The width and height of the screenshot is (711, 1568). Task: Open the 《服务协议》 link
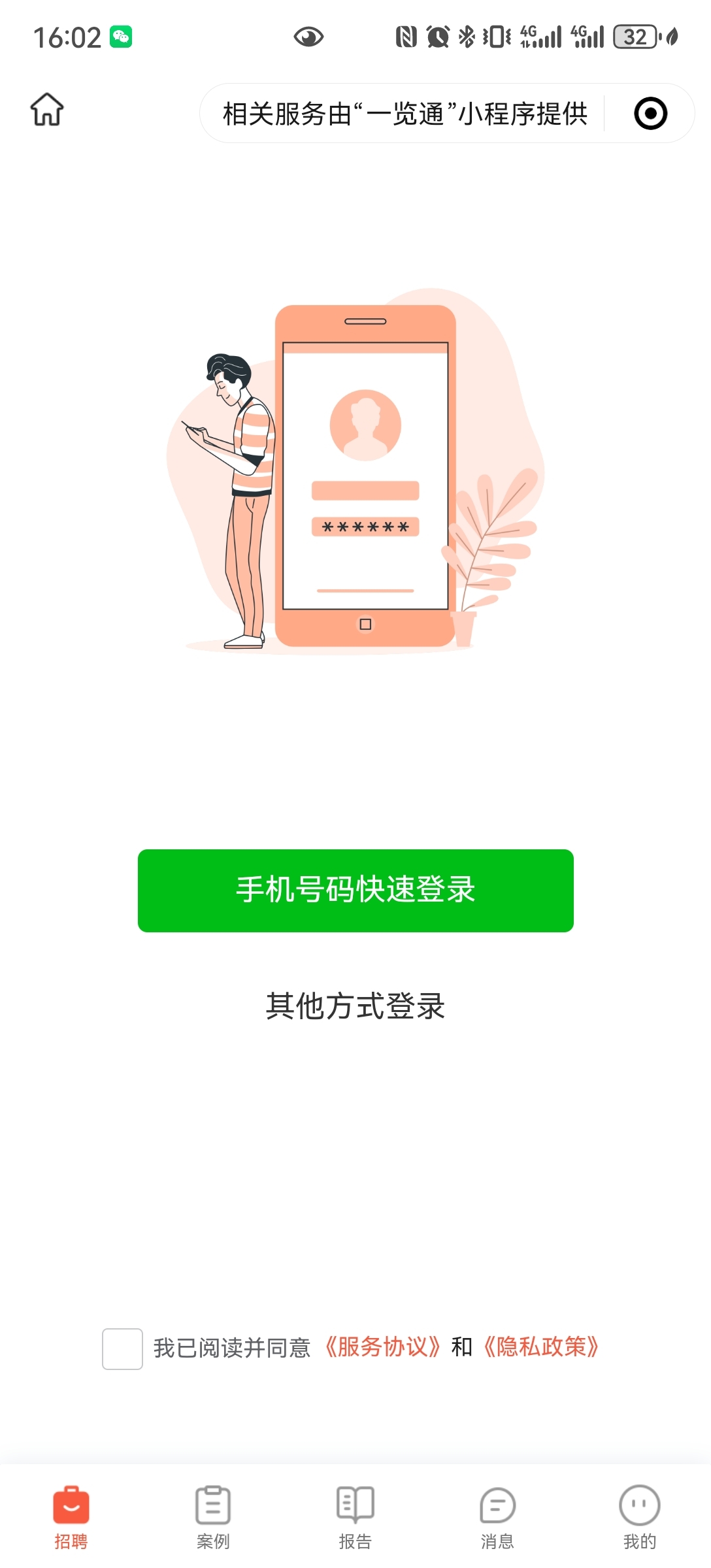[x=382, y=1347]
